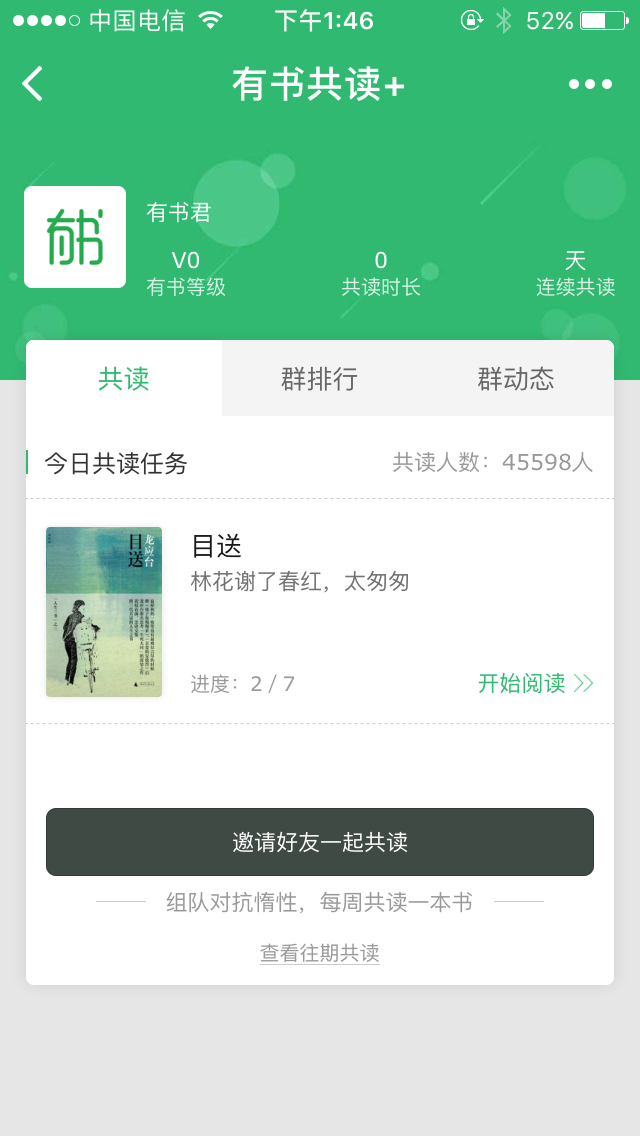The height and width of the screenshot is (1136, 640).
Task: Select the 共读 tab
Action: 124,378
